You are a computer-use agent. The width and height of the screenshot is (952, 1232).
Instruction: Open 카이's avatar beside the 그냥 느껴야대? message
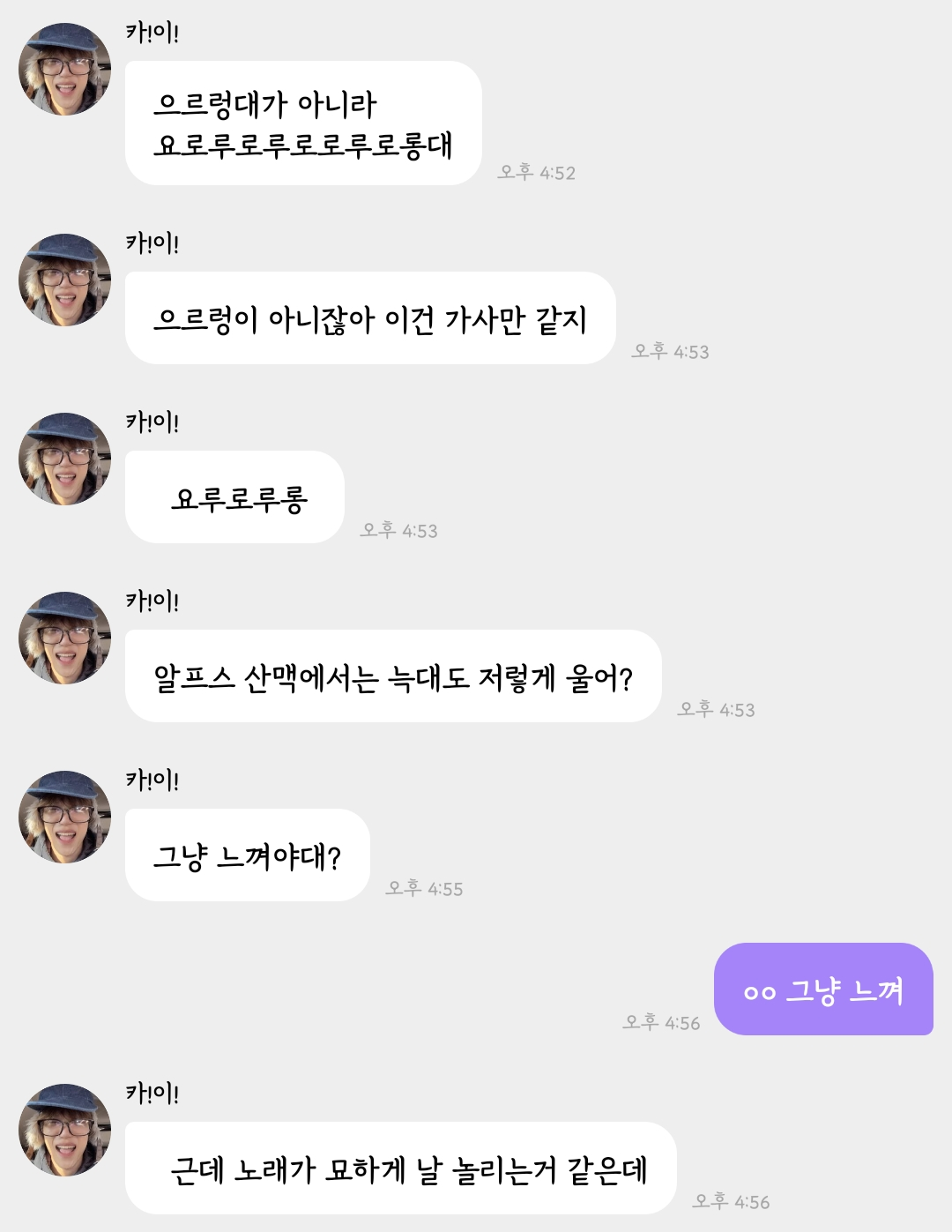click(x=64, y=817)
